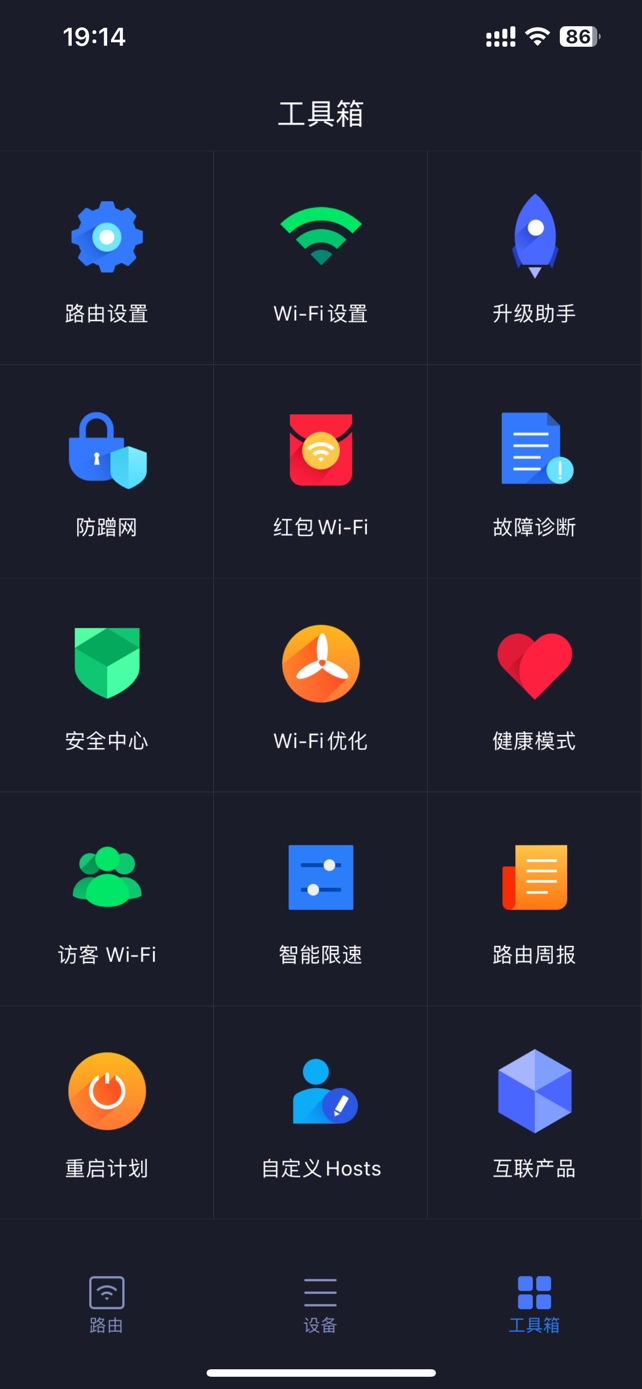Open Wi-Fi 设置 tile
Screen dimensions: 642x1389
click(x=320, y=258)
